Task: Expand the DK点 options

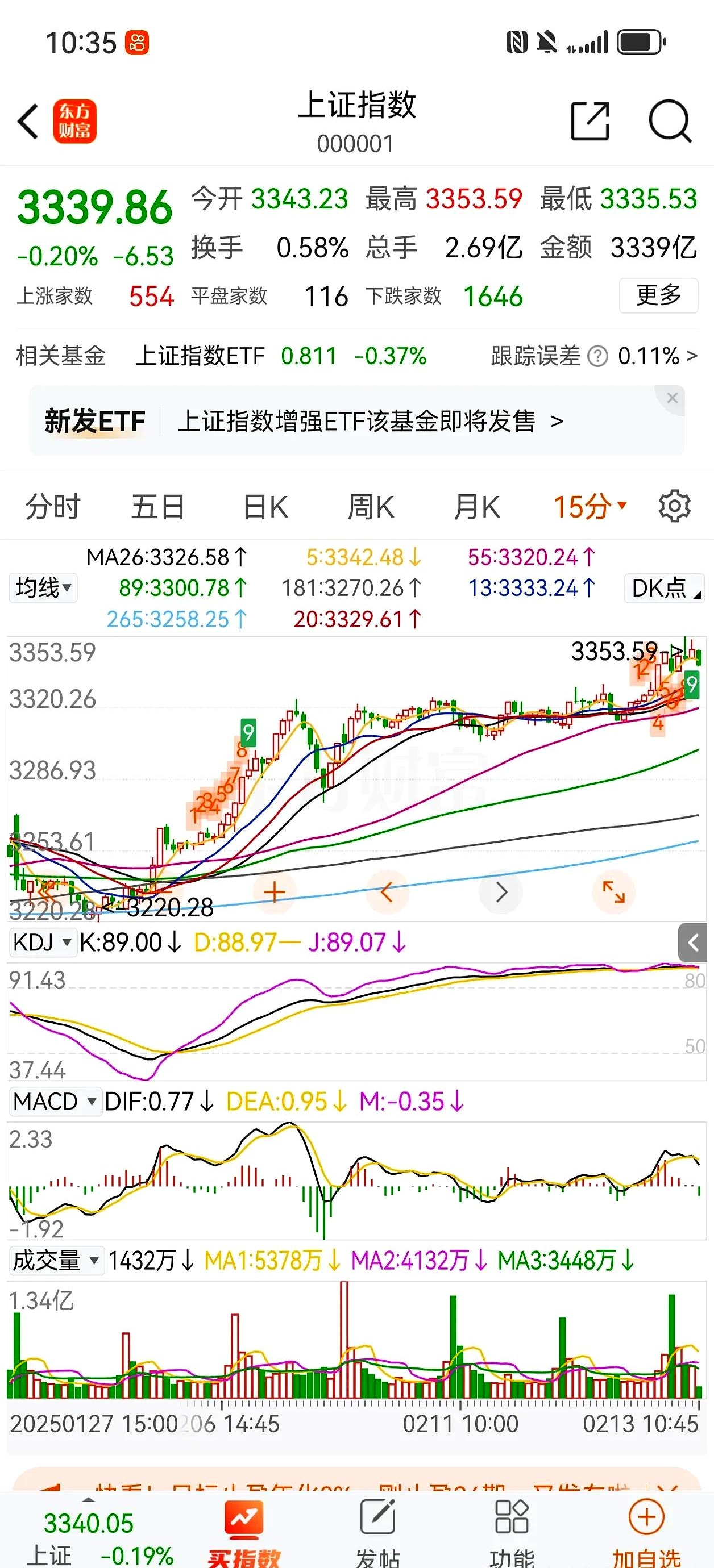Action: pos(663,588)
